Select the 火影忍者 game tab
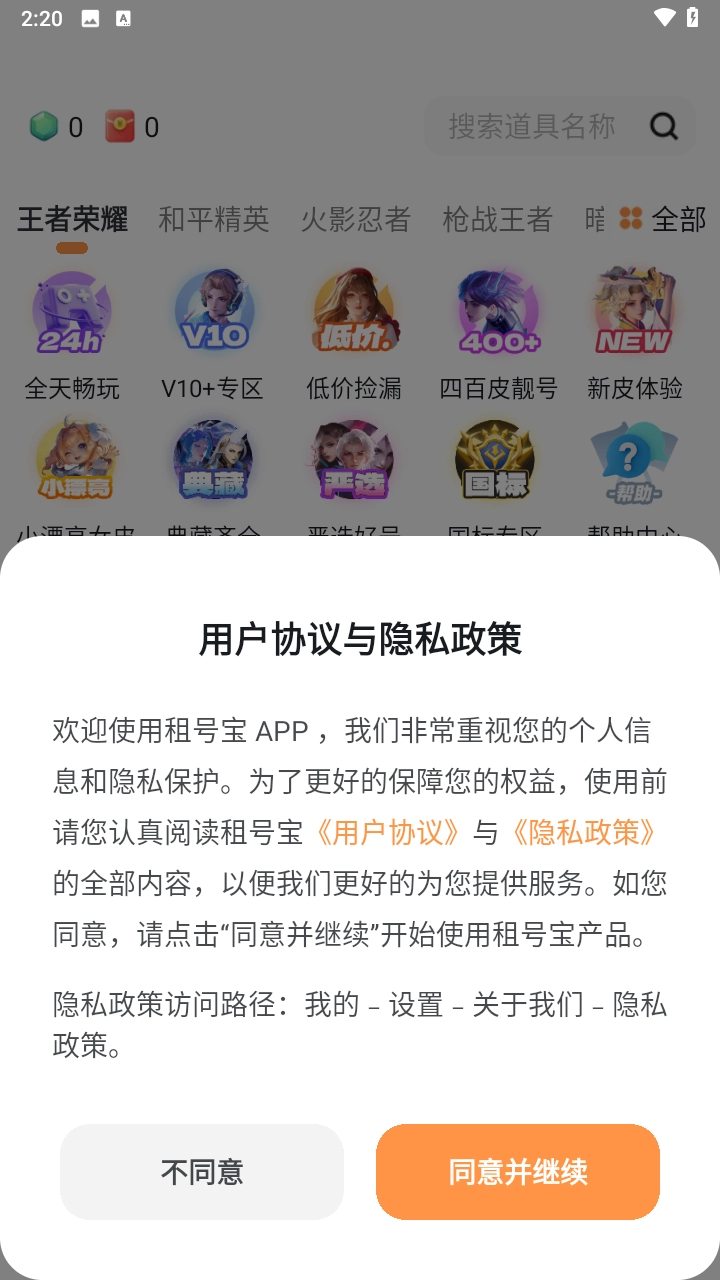This screenshot has height=1280, width=720. click(x=355, y=220)
